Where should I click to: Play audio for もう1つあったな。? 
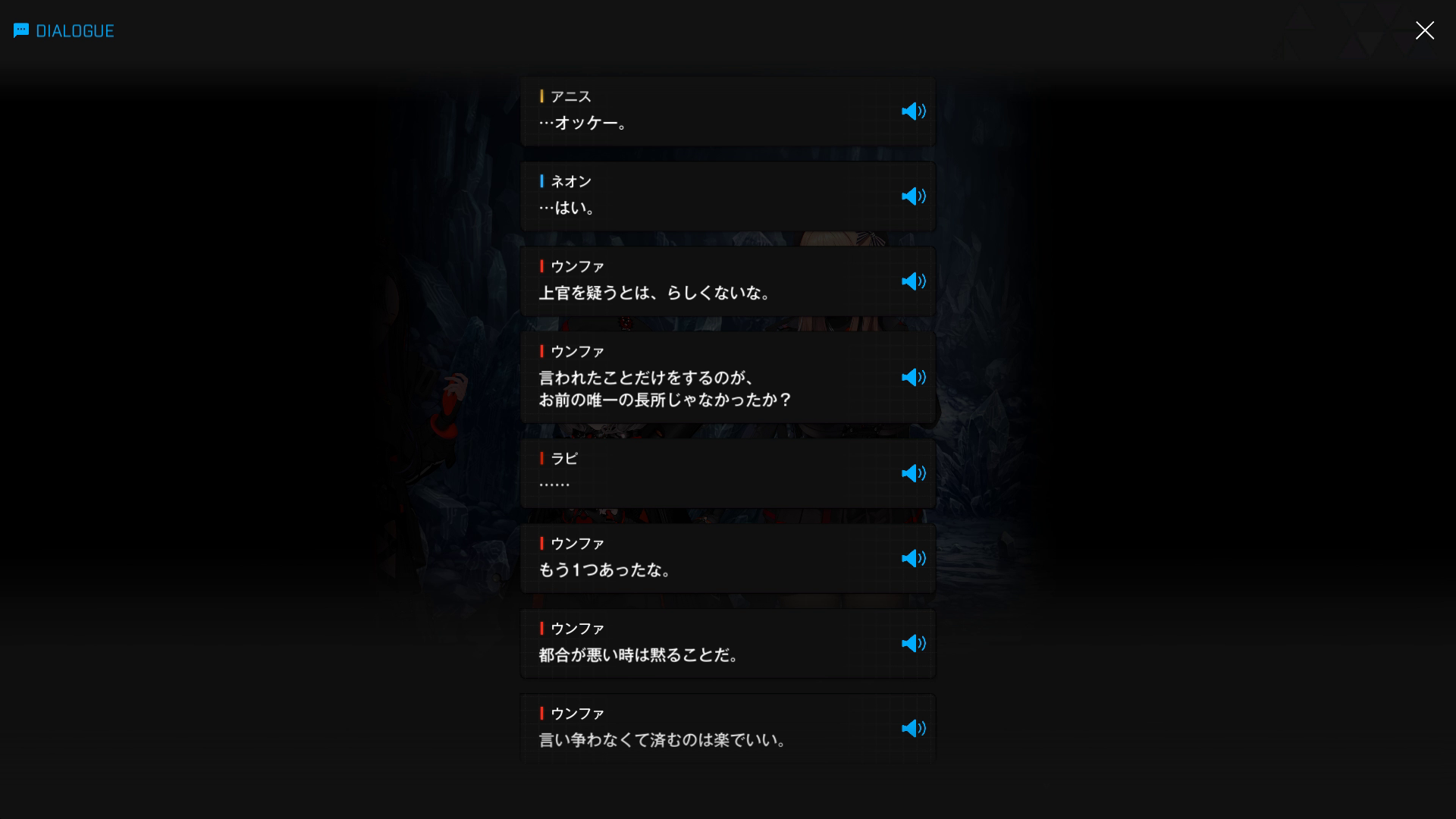(913, 558)
